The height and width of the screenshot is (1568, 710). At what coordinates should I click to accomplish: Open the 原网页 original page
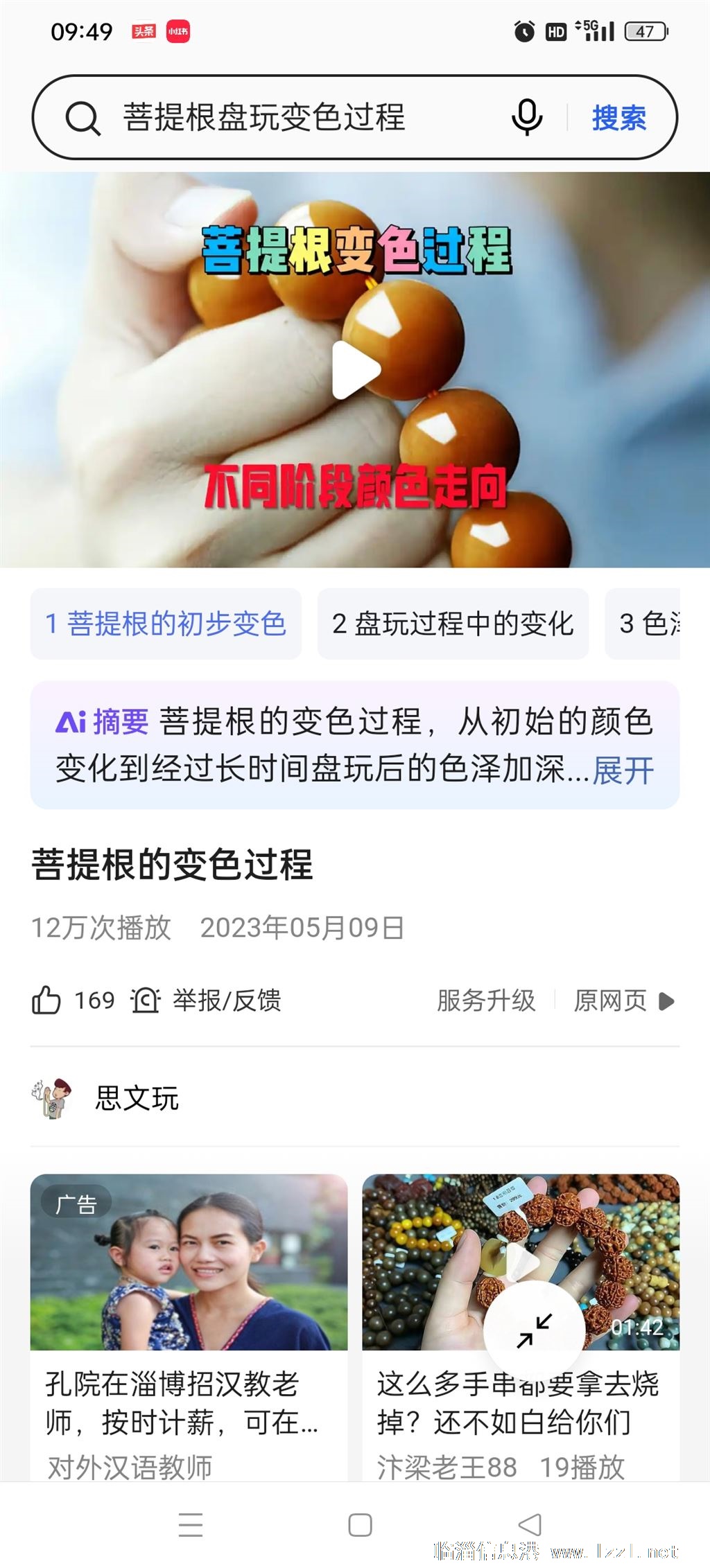(623, 1000)
